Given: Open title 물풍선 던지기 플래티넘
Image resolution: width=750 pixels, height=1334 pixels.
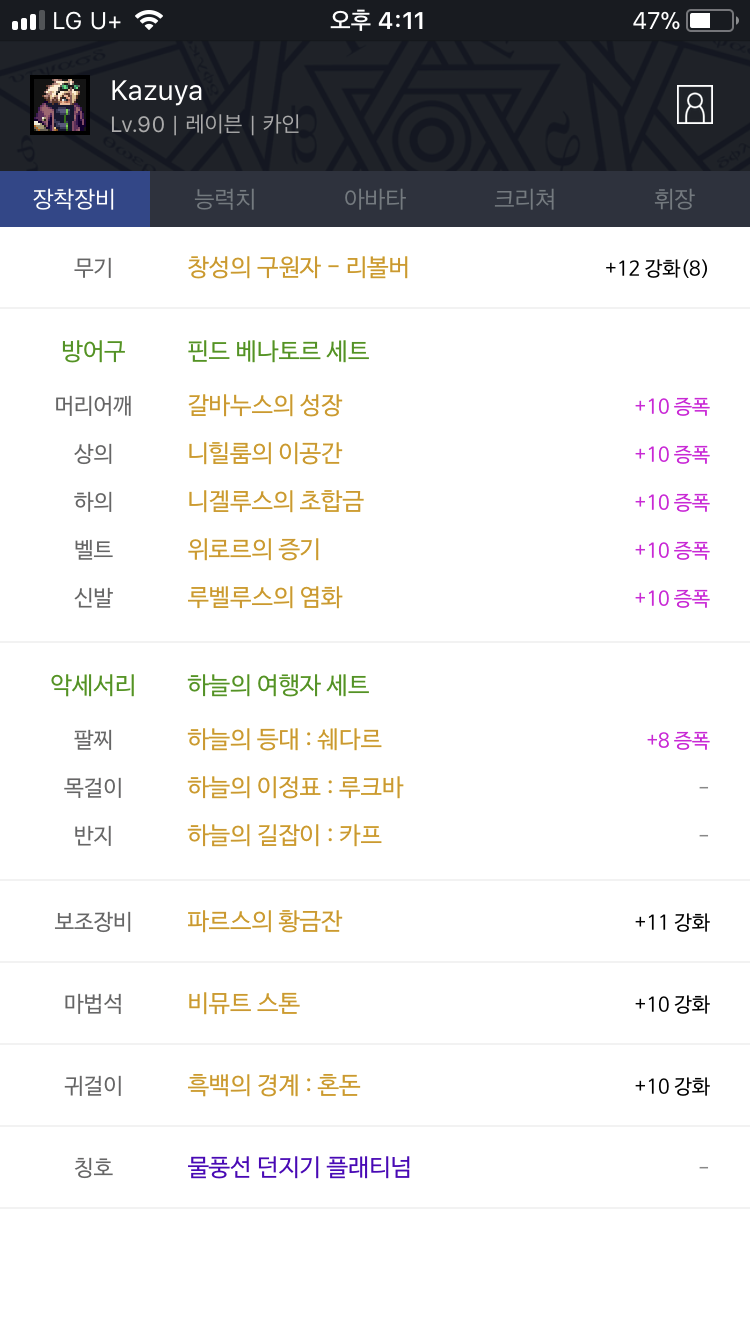Looking at the screenshot, I should (299, 1167).
